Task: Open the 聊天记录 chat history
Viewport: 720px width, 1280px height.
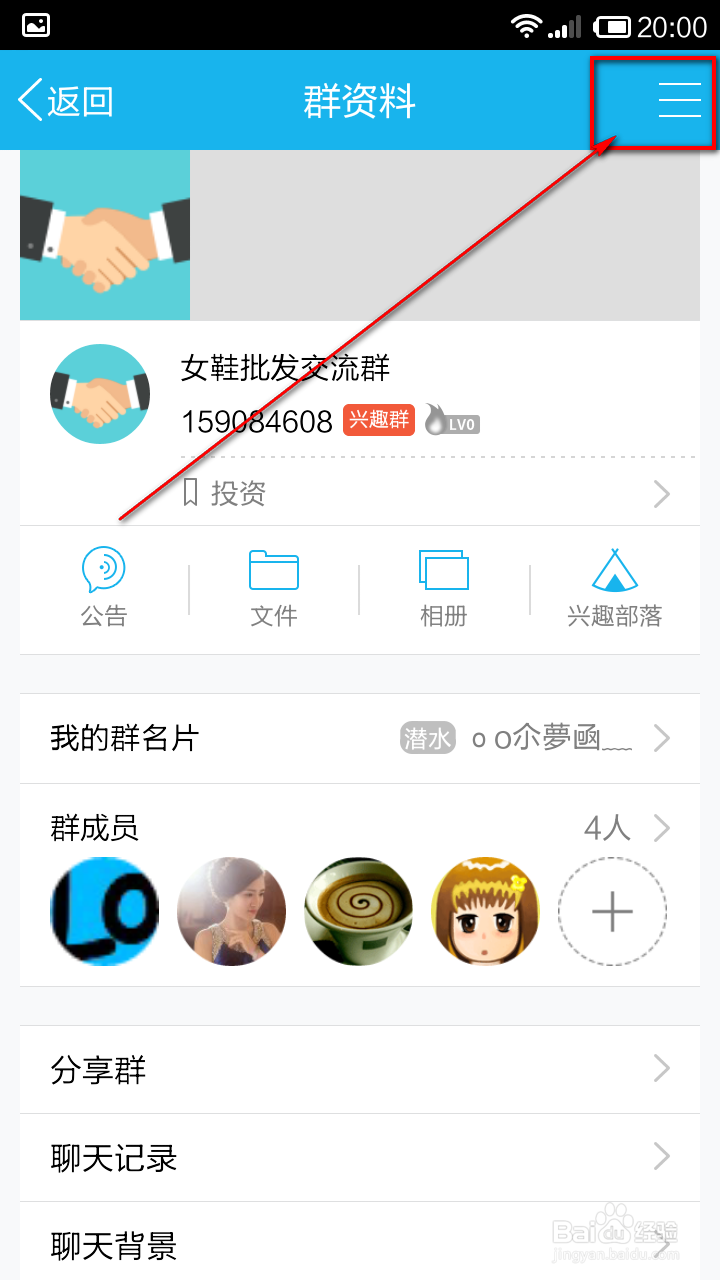Action: tap(360, 1158)
